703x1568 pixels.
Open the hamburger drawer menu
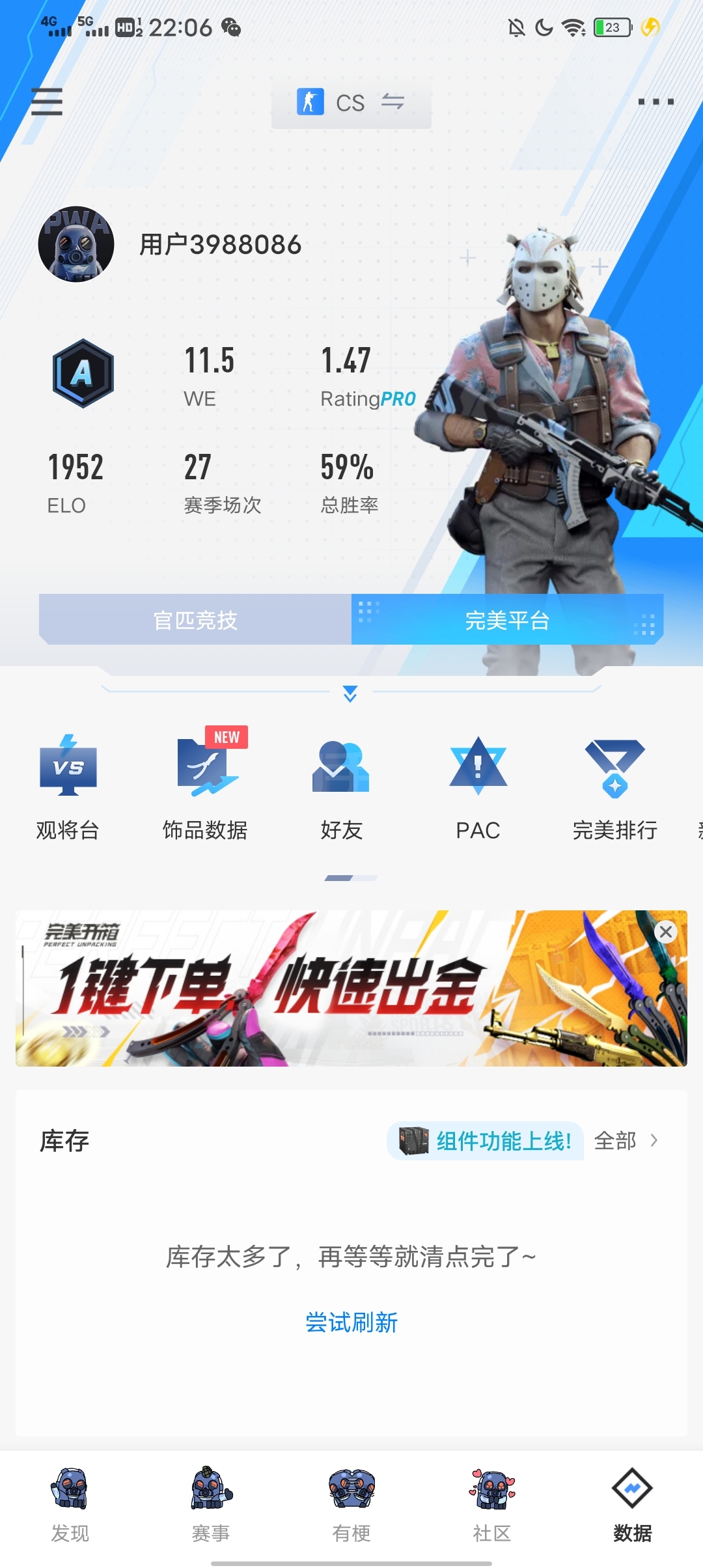[x=47, y=102]
